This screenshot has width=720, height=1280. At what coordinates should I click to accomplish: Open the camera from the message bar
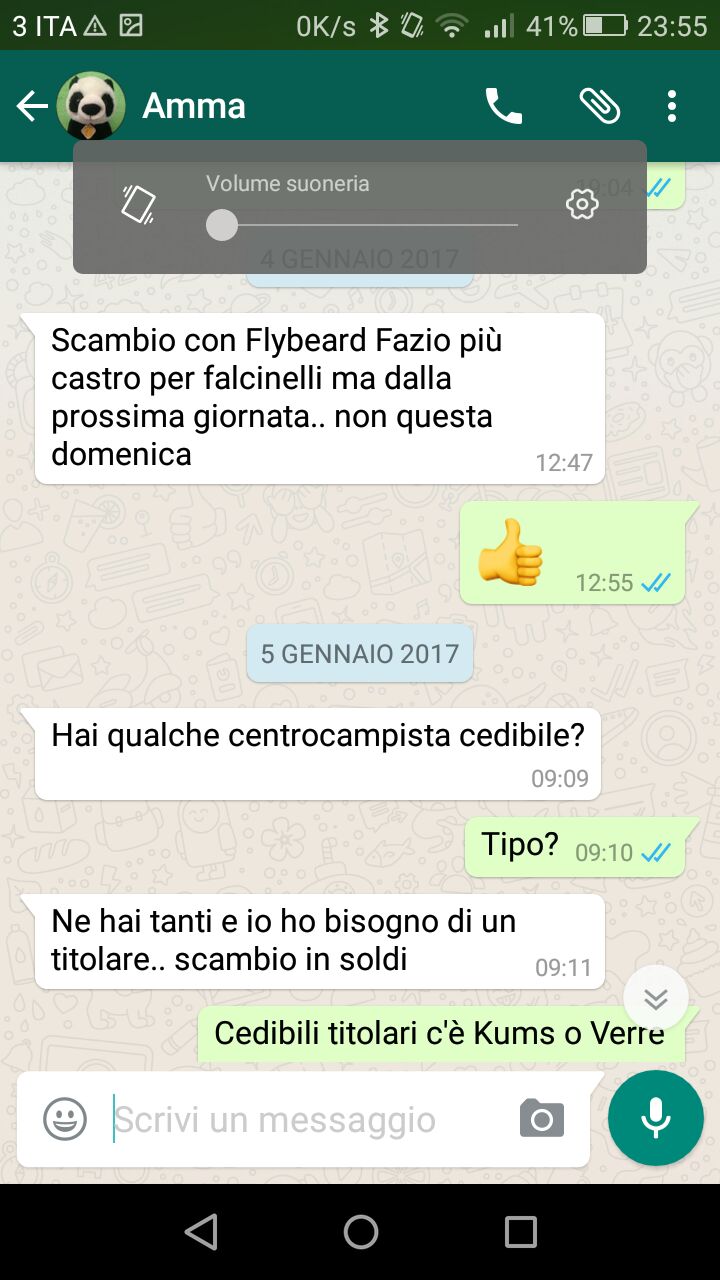coord(542,1119)
